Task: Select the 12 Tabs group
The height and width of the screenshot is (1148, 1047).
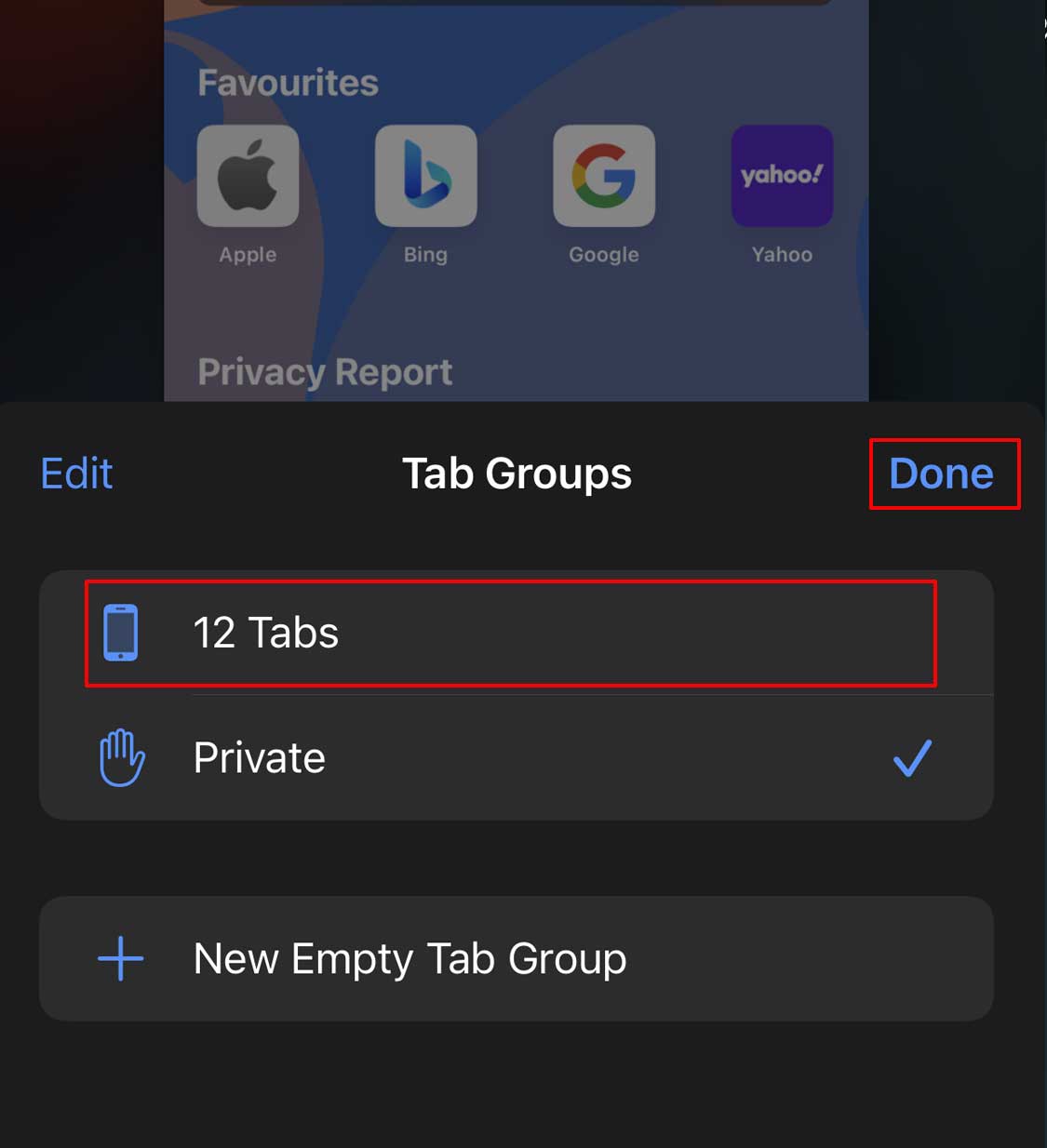Action: click(510, 633)
